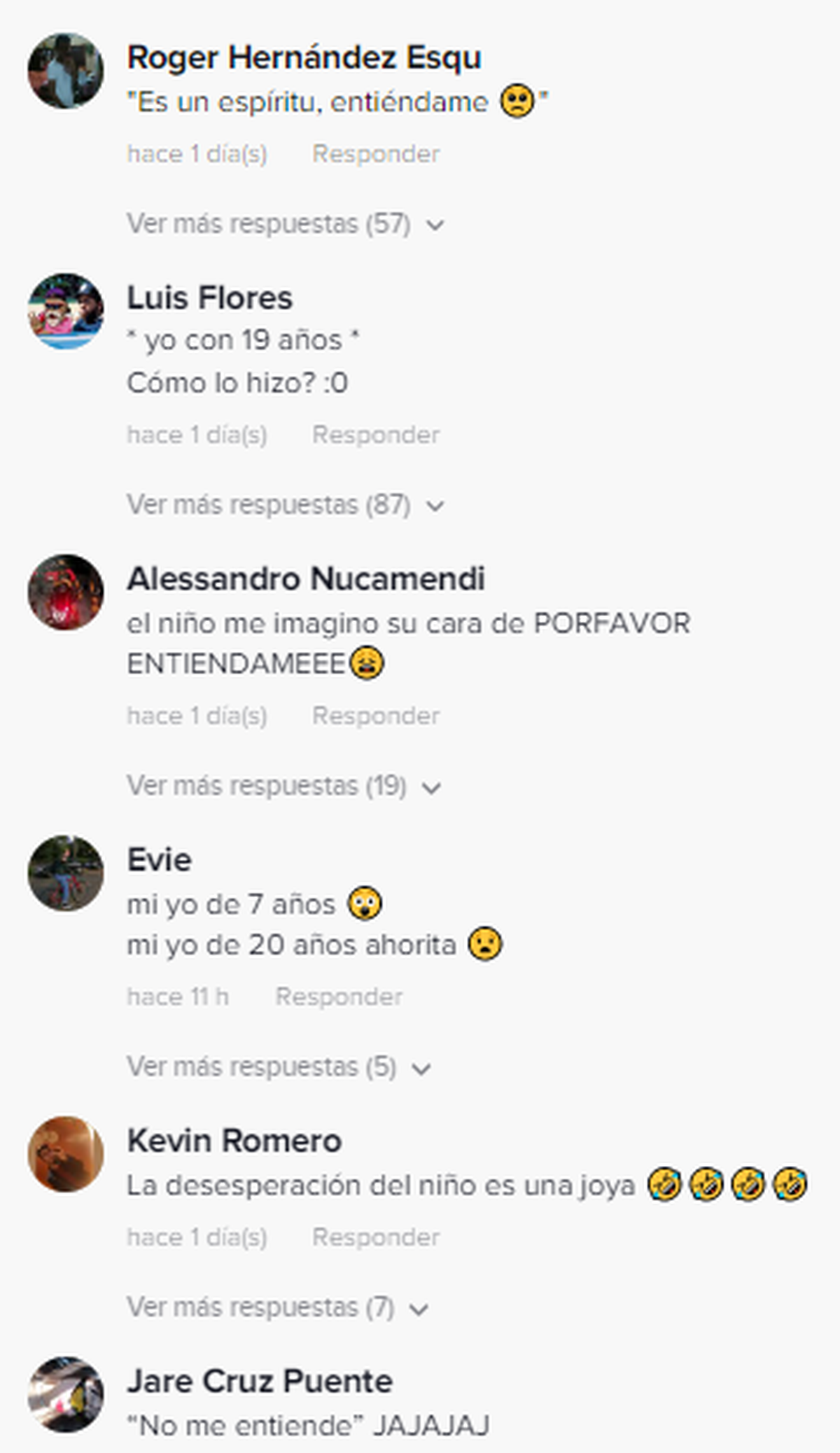Reply to Luis Flores' comment
Screen dimensions: 840x1453
[375, 435]
